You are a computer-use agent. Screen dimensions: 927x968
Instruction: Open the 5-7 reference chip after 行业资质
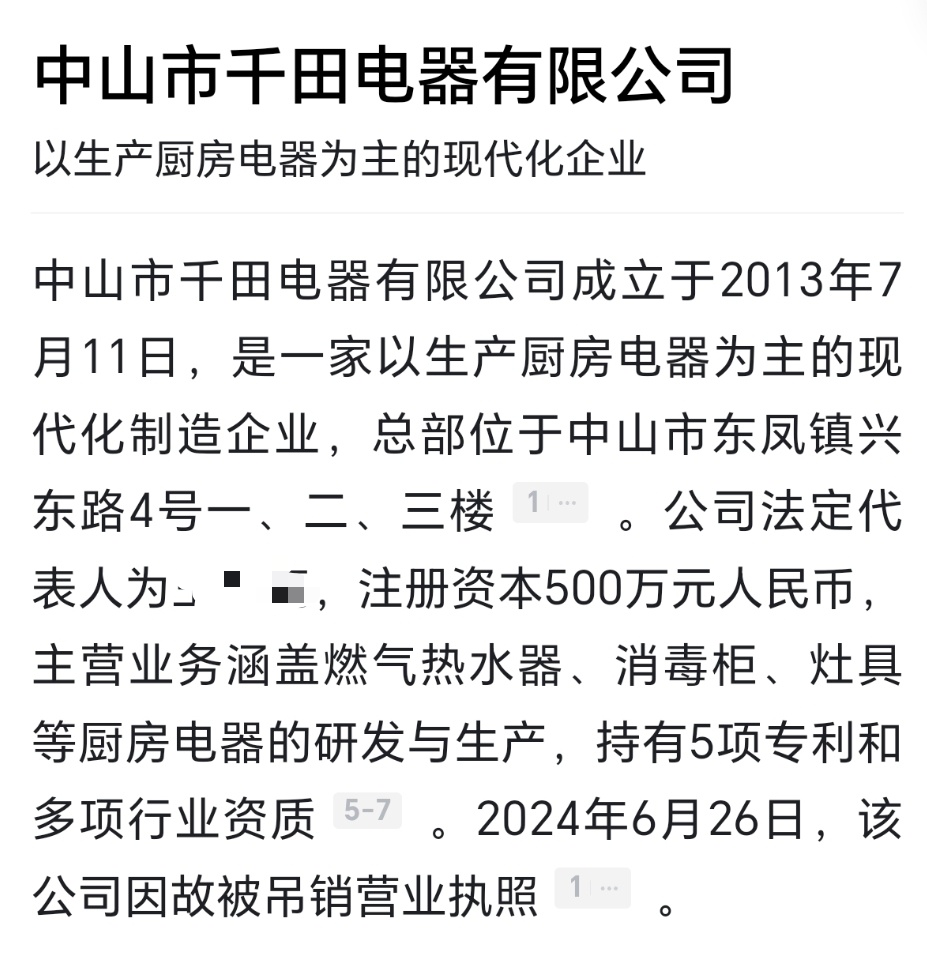click(x=367, y=810)
